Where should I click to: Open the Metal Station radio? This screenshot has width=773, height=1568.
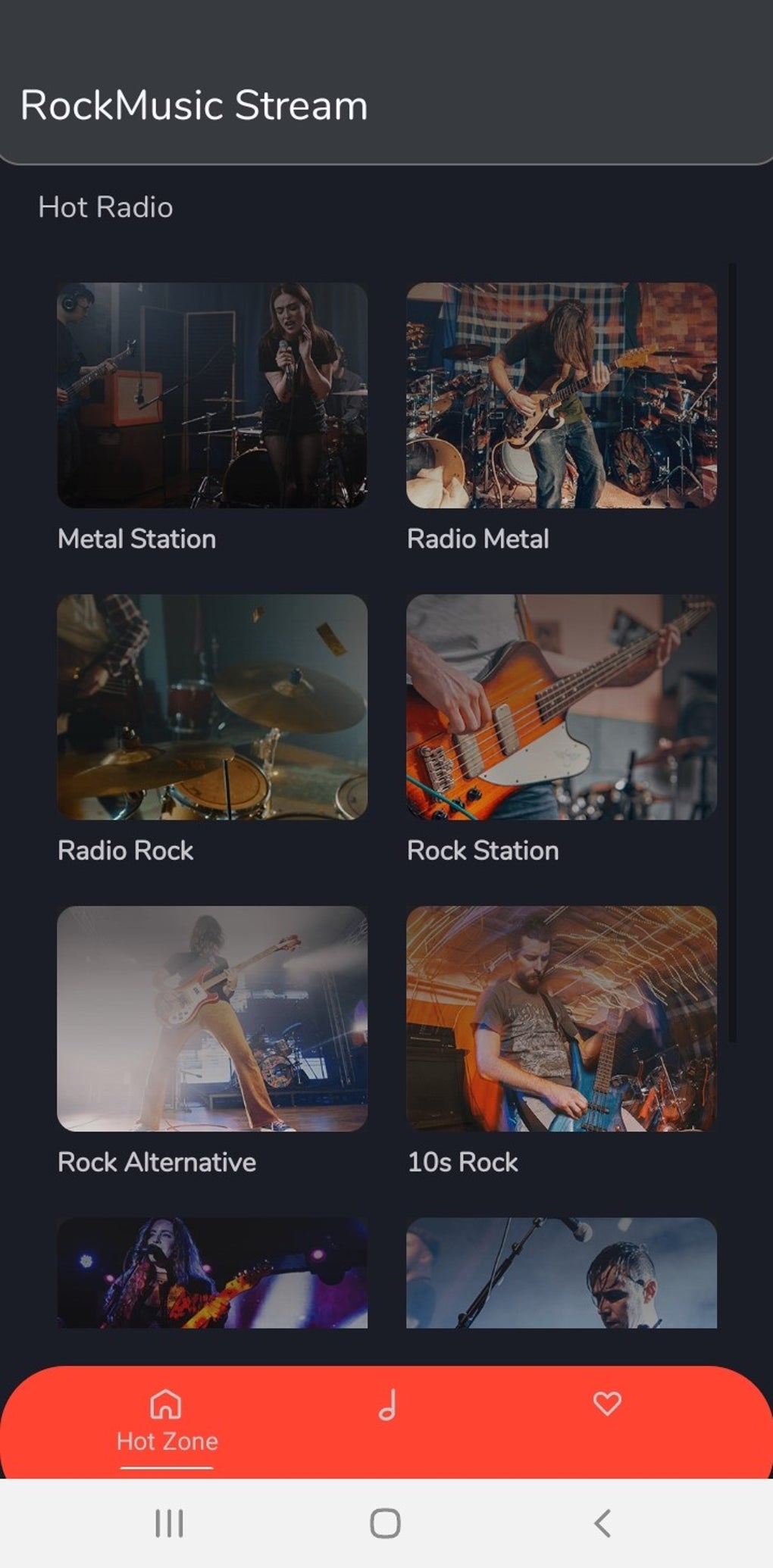pyautogui.click(x=212, y=395)
